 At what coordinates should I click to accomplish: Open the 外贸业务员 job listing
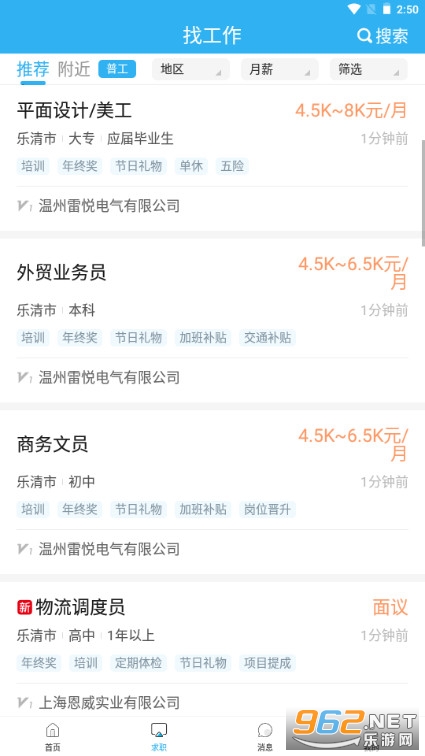[x=212, y=321]
